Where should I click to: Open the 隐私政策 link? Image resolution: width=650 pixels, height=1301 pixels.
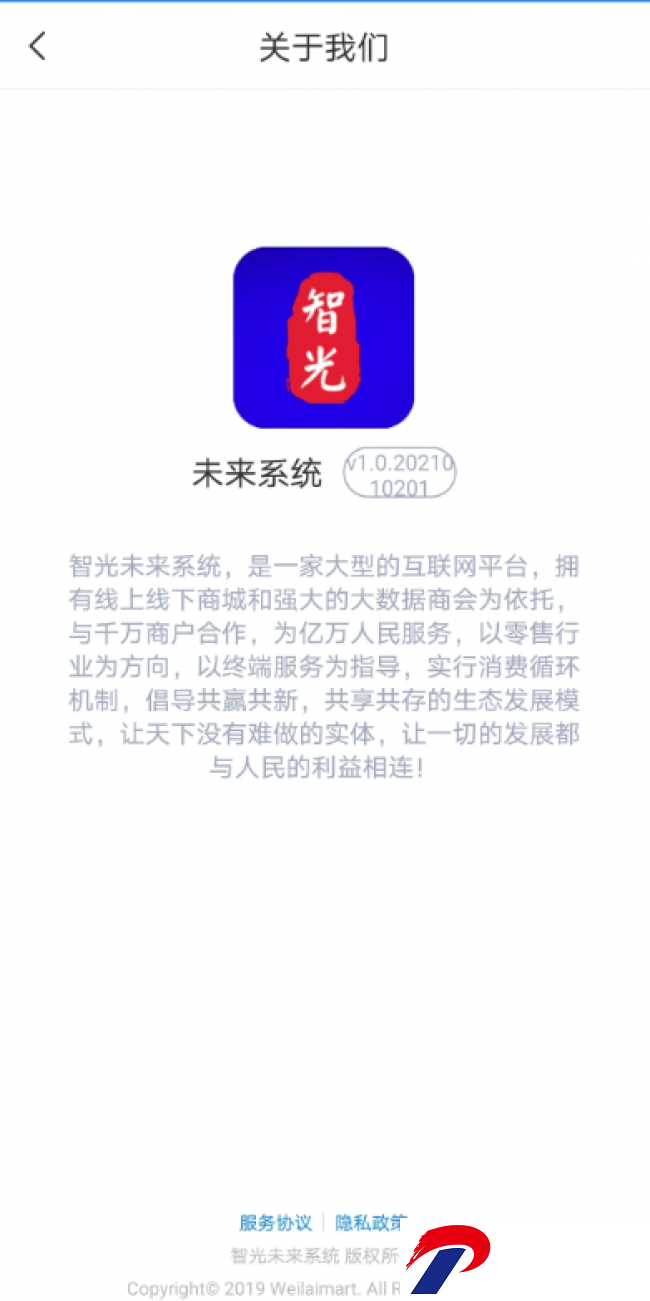click(371, 1223)
